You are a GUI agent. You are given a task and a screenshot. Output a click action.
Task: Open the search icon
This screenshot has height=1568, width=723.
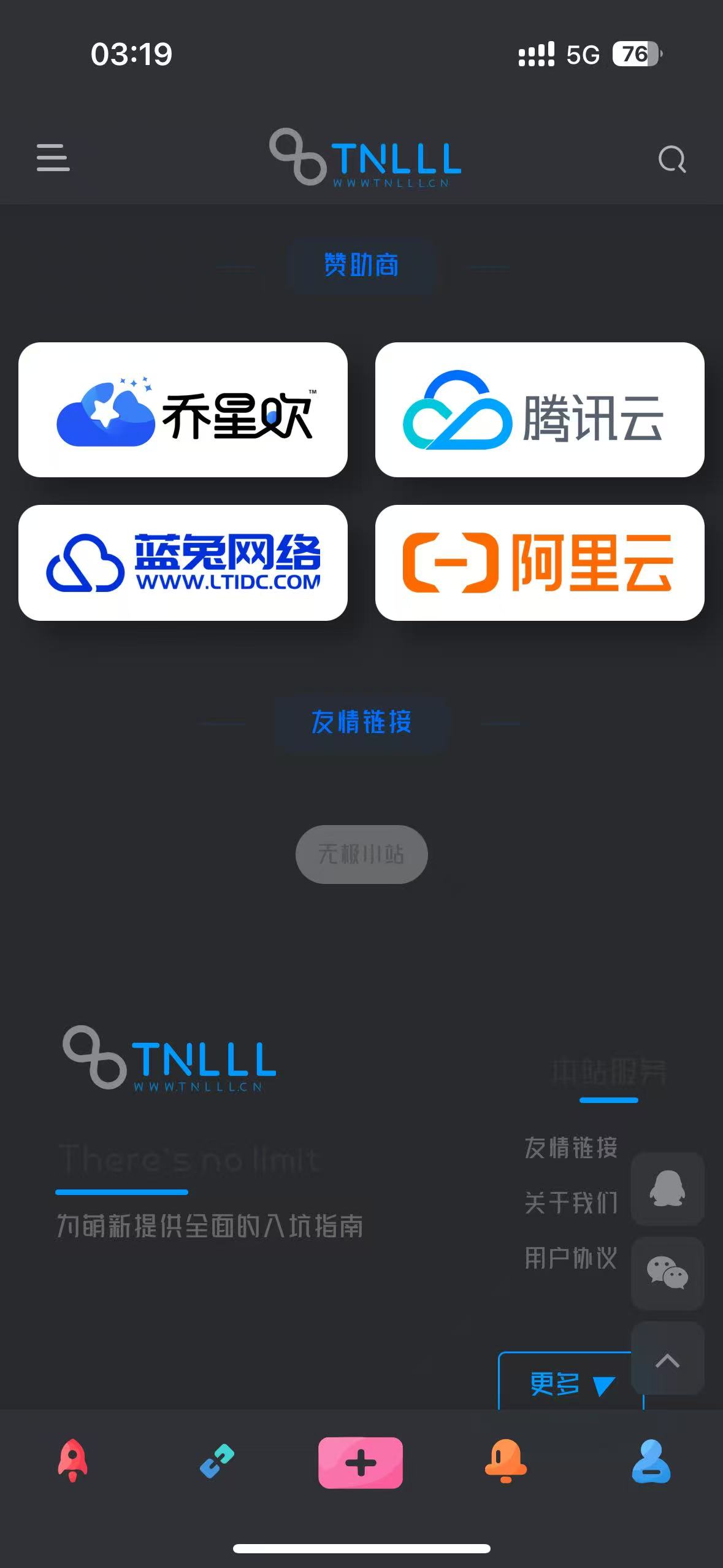coord(672,159)
